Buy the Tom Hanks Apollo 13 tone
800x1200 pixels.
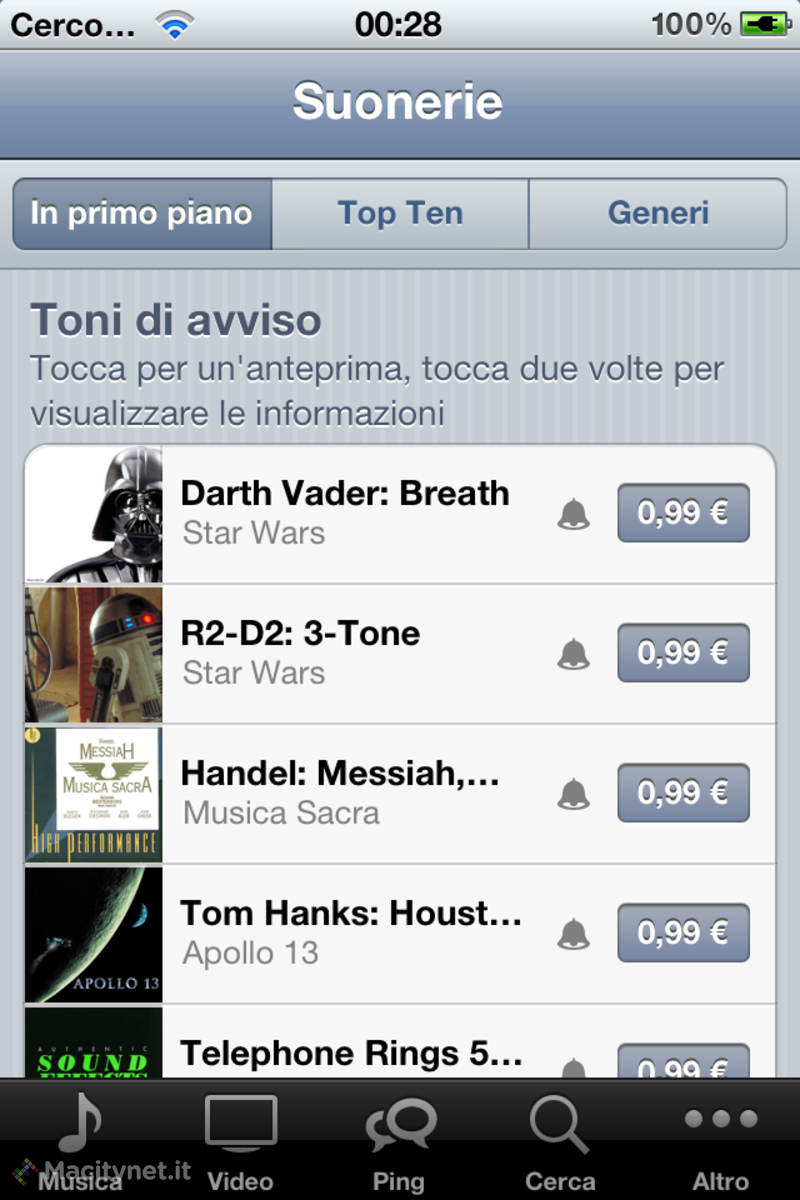pyautogui.click(x=683, y=933)
